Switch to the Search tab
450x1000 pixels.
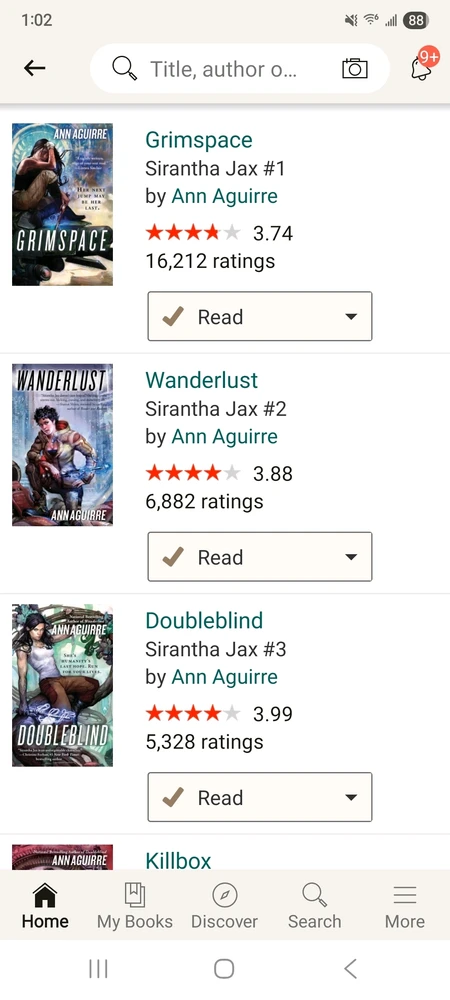click(x=314, y=906)
